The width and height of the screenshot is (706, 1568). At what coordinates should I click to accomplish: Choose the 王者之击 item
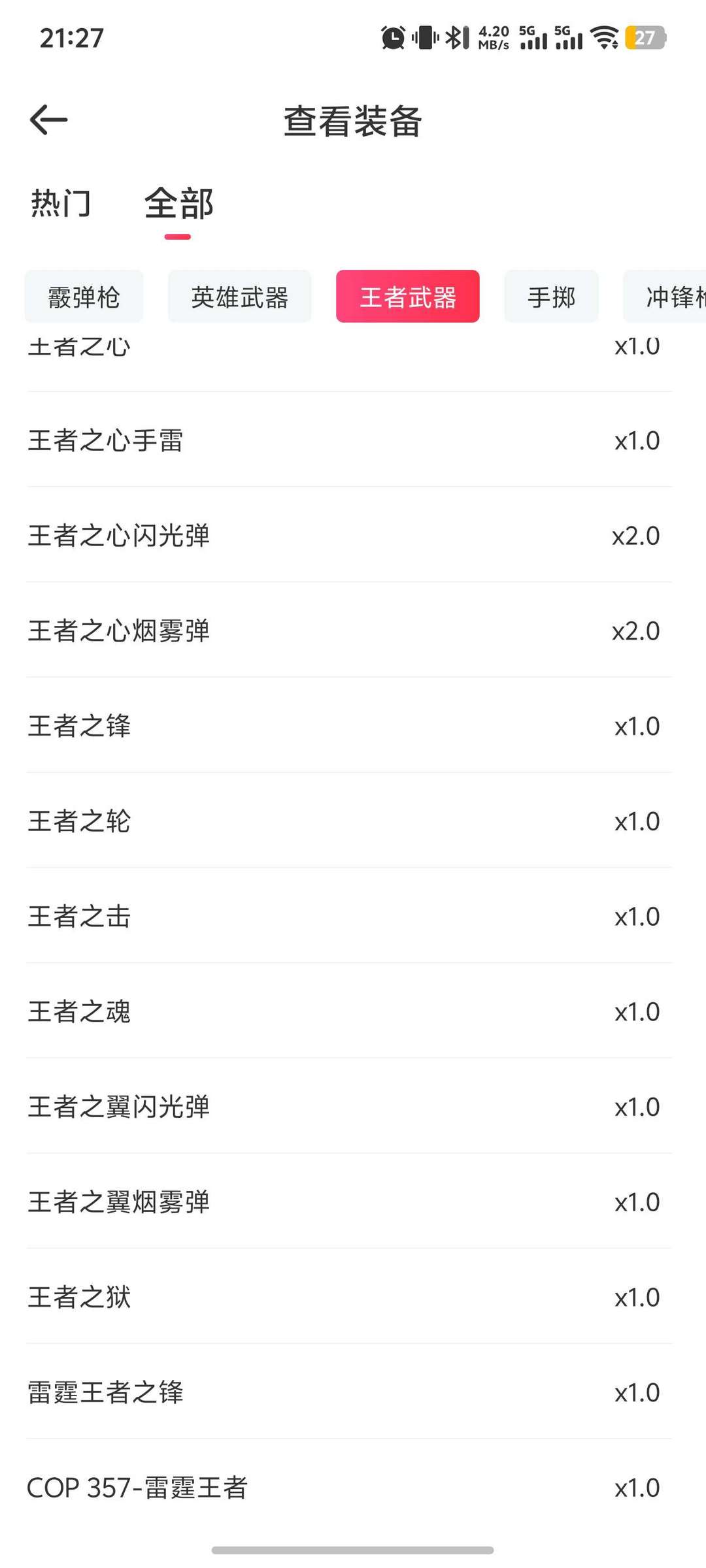[349, 916]
